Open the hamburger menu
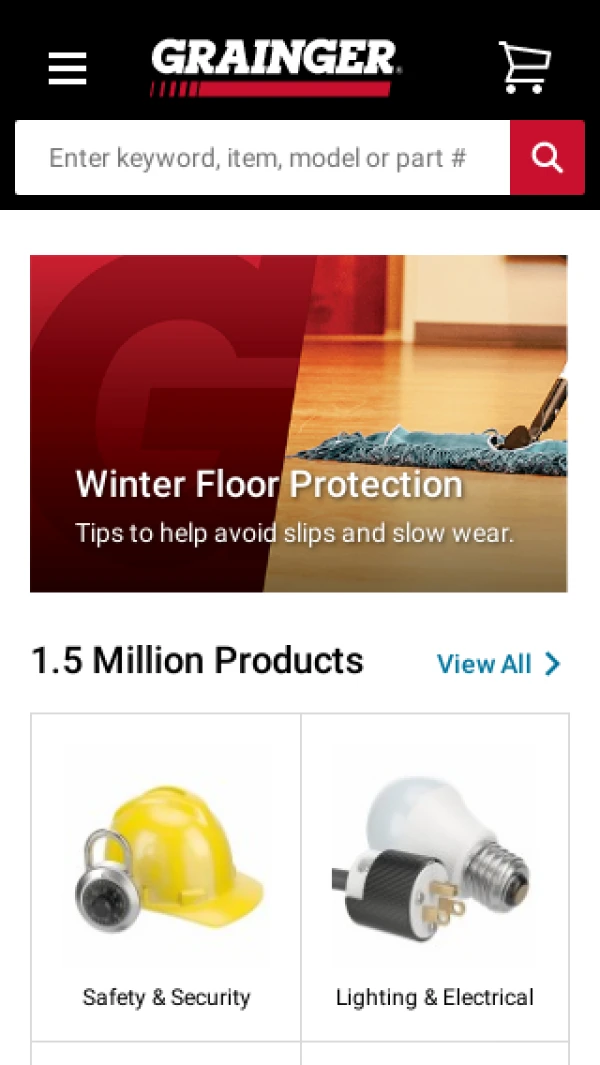The height and width of the screenshot is (1065, 600). coord(67,68)
